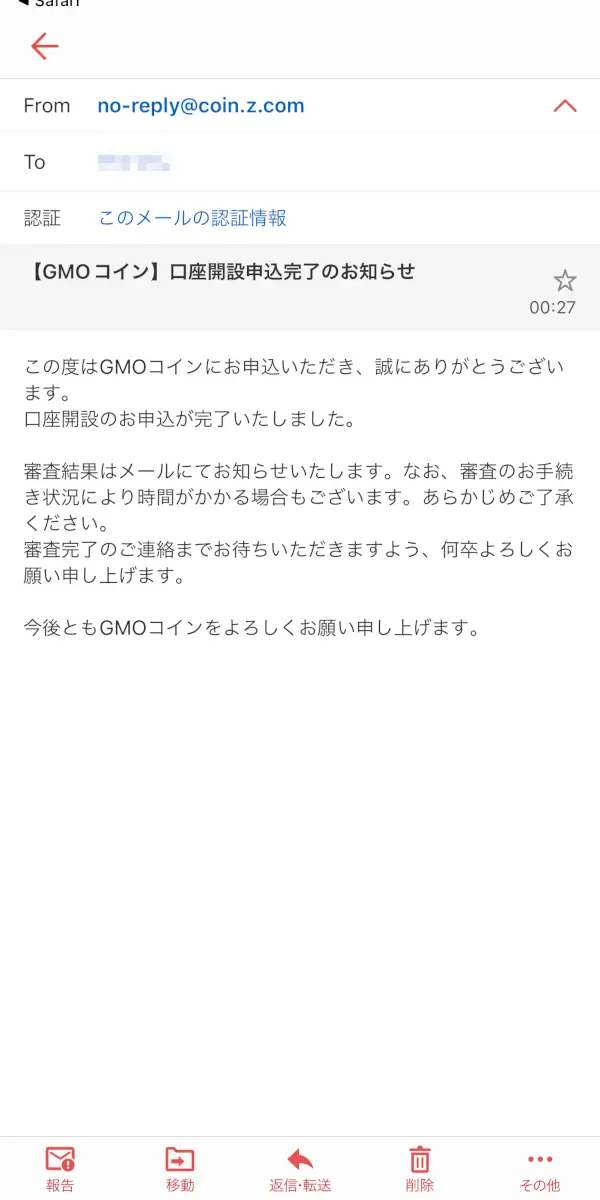
Task: Tap 移動 to move email to folder
Action: (180, 1168)
